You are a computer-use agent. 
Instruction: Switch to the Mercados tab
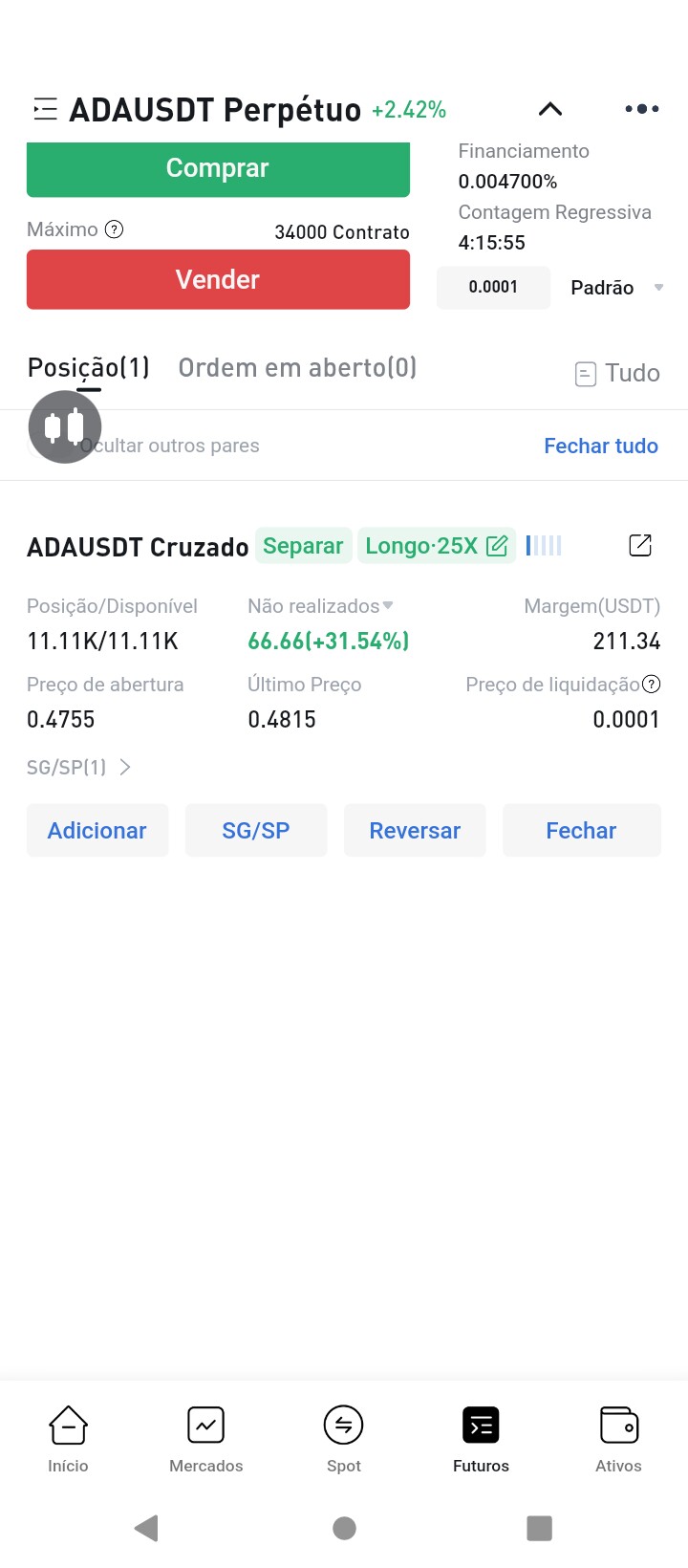pos(206,1439)
